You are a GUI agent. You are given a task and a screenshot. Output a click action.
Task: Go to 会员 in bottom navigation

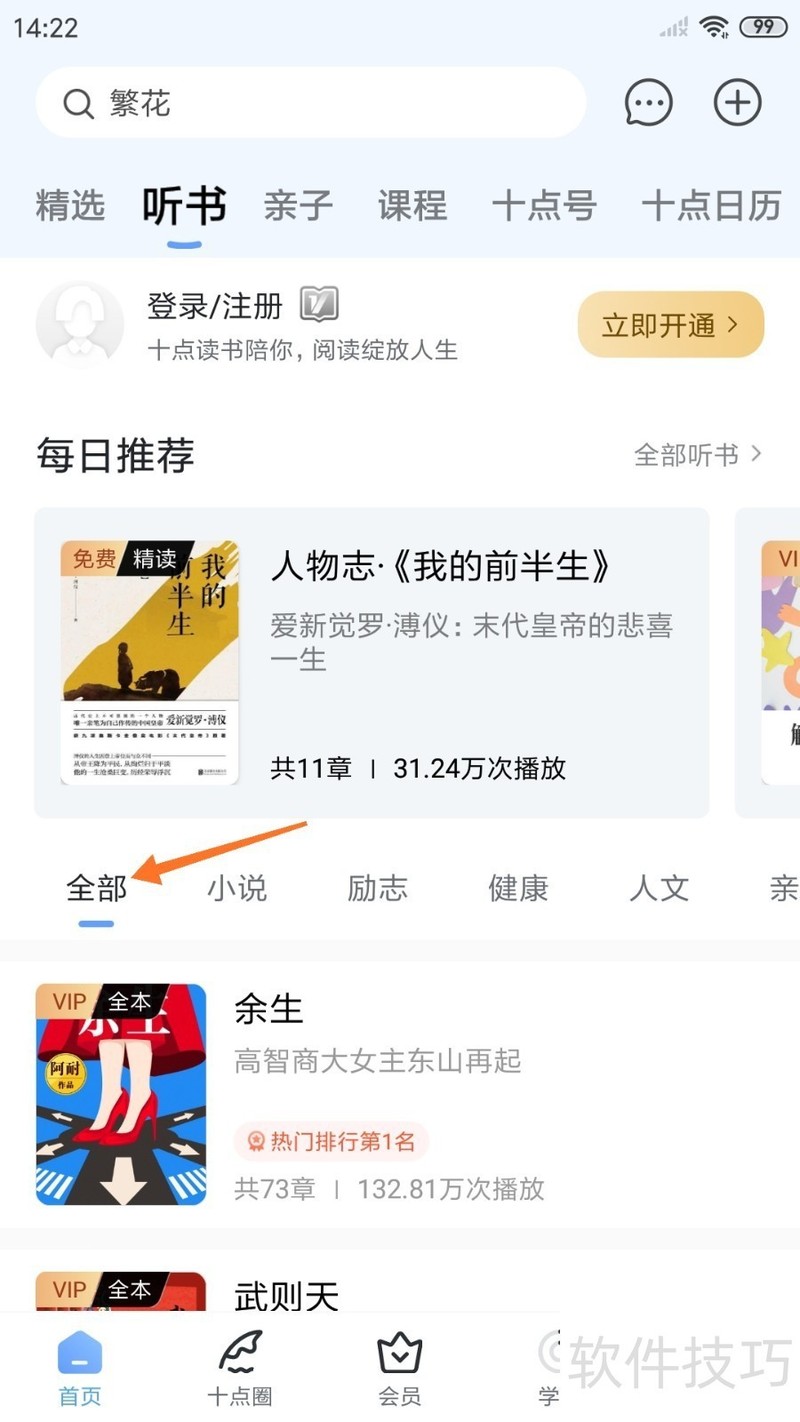coord(400,1368)
